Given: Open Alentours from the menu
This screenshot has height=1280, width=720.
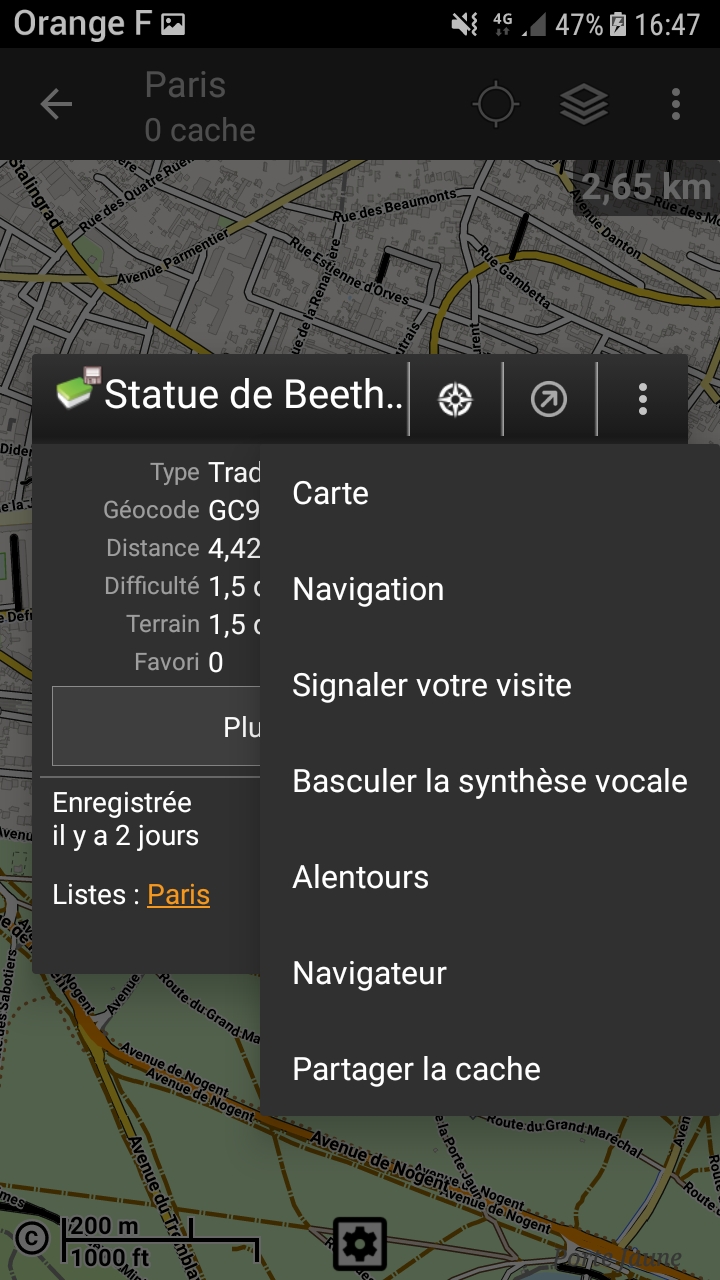Looking at the screenshot, I should pos(360,877).
